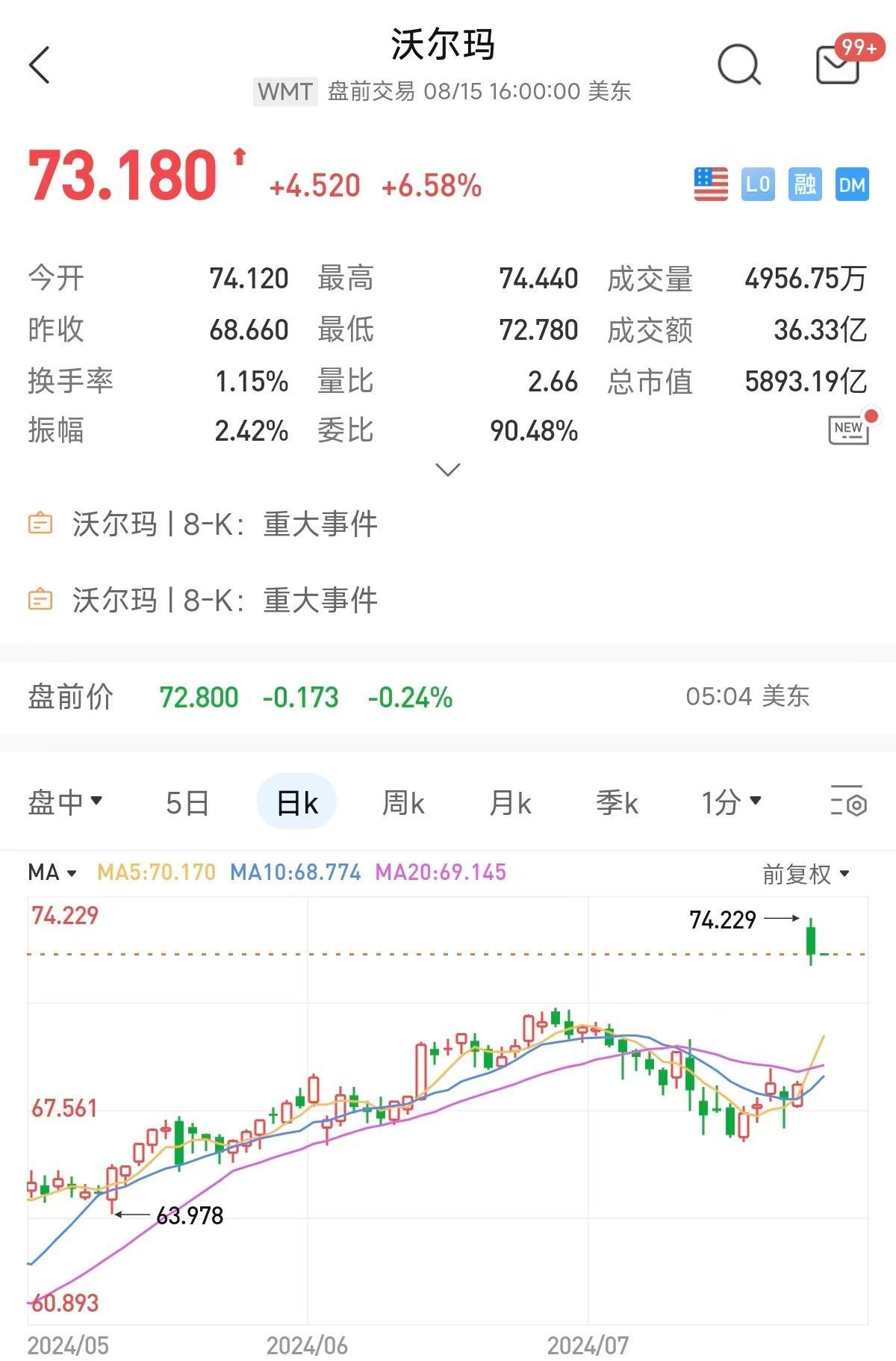Open chart settings icon
Screen dimensions: 896x1361
pos(848,802)
